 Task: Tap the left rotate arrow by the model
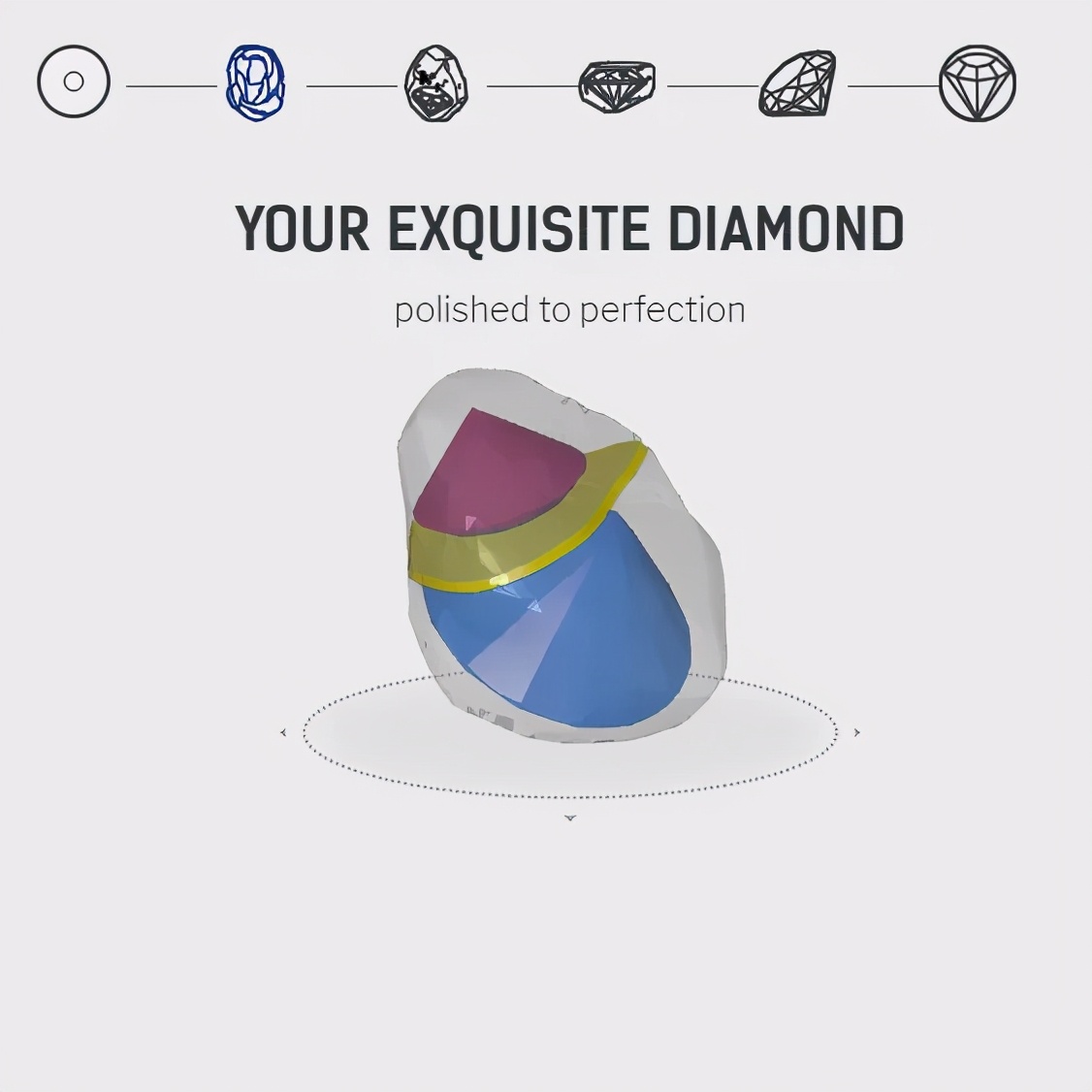tap(283, 732)
